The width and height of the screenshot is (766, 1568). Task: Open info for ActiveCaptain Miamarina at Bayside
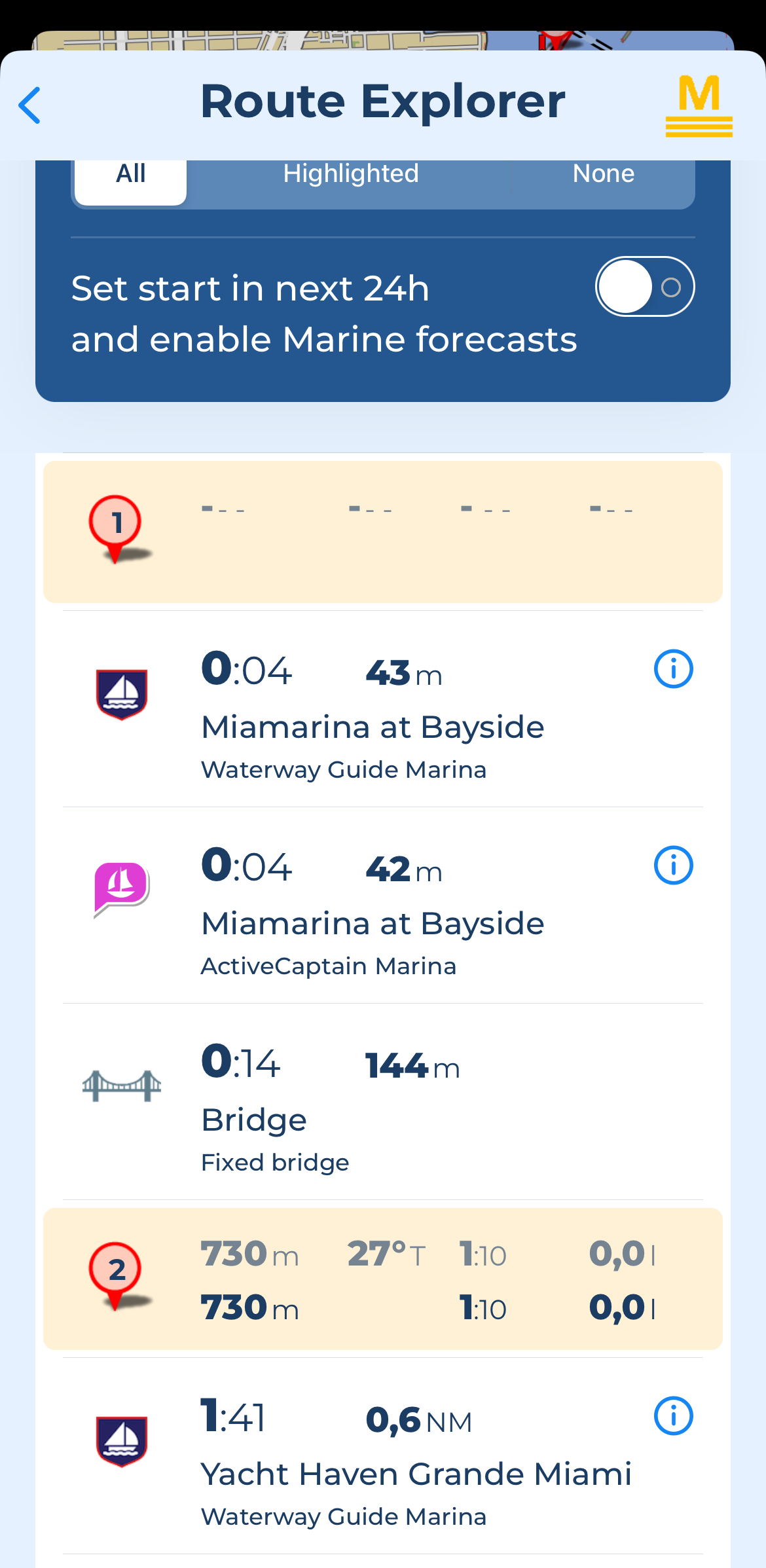click(673, 866)
